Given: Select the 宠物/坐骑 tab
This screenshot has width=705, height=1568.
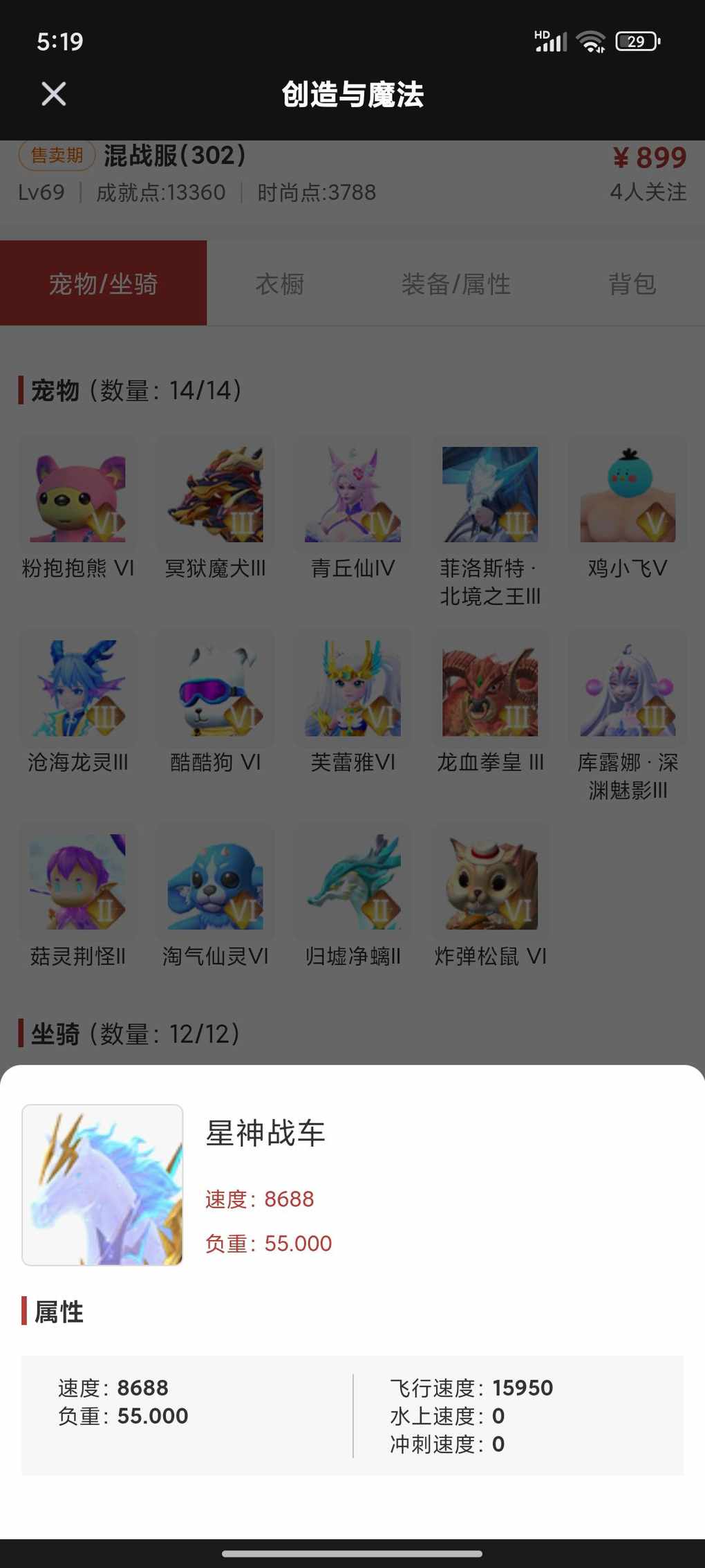Looking at the screenshot, I should coord(104,284).
